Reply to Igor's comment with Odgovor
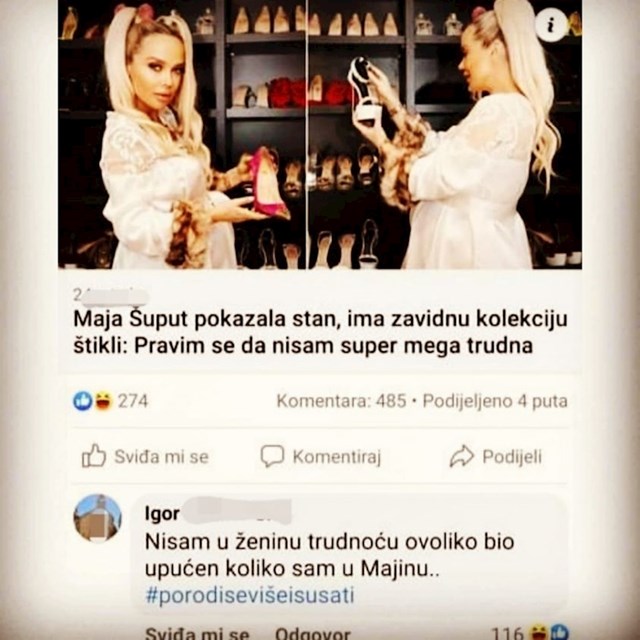The width and height of the screenshot is (640, 640). pyautogui.click(x=312, y=634)
